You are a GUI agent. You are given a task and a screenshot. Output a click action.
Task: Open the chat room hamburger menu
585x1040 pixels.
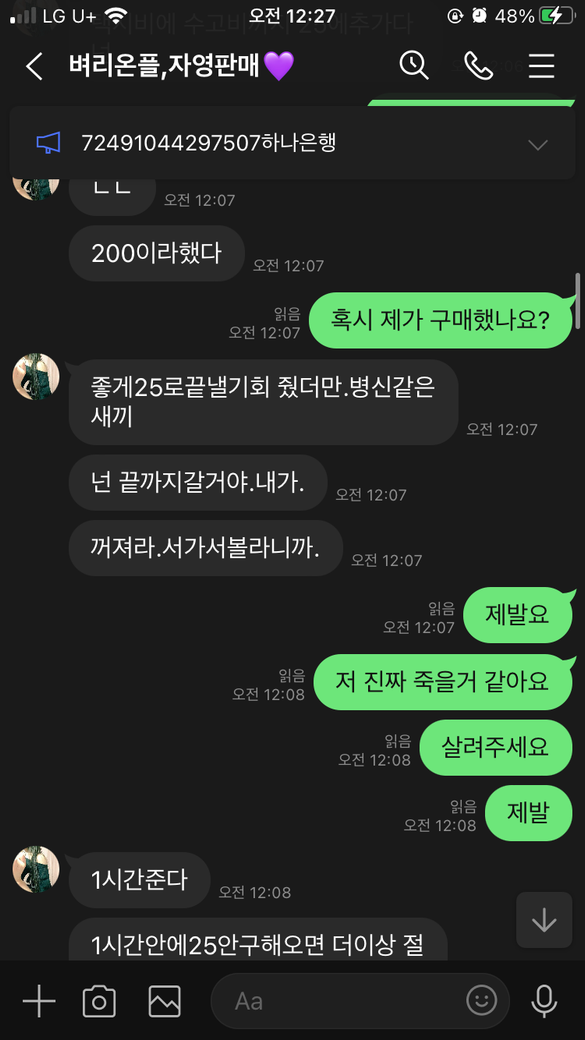[541, 66]
